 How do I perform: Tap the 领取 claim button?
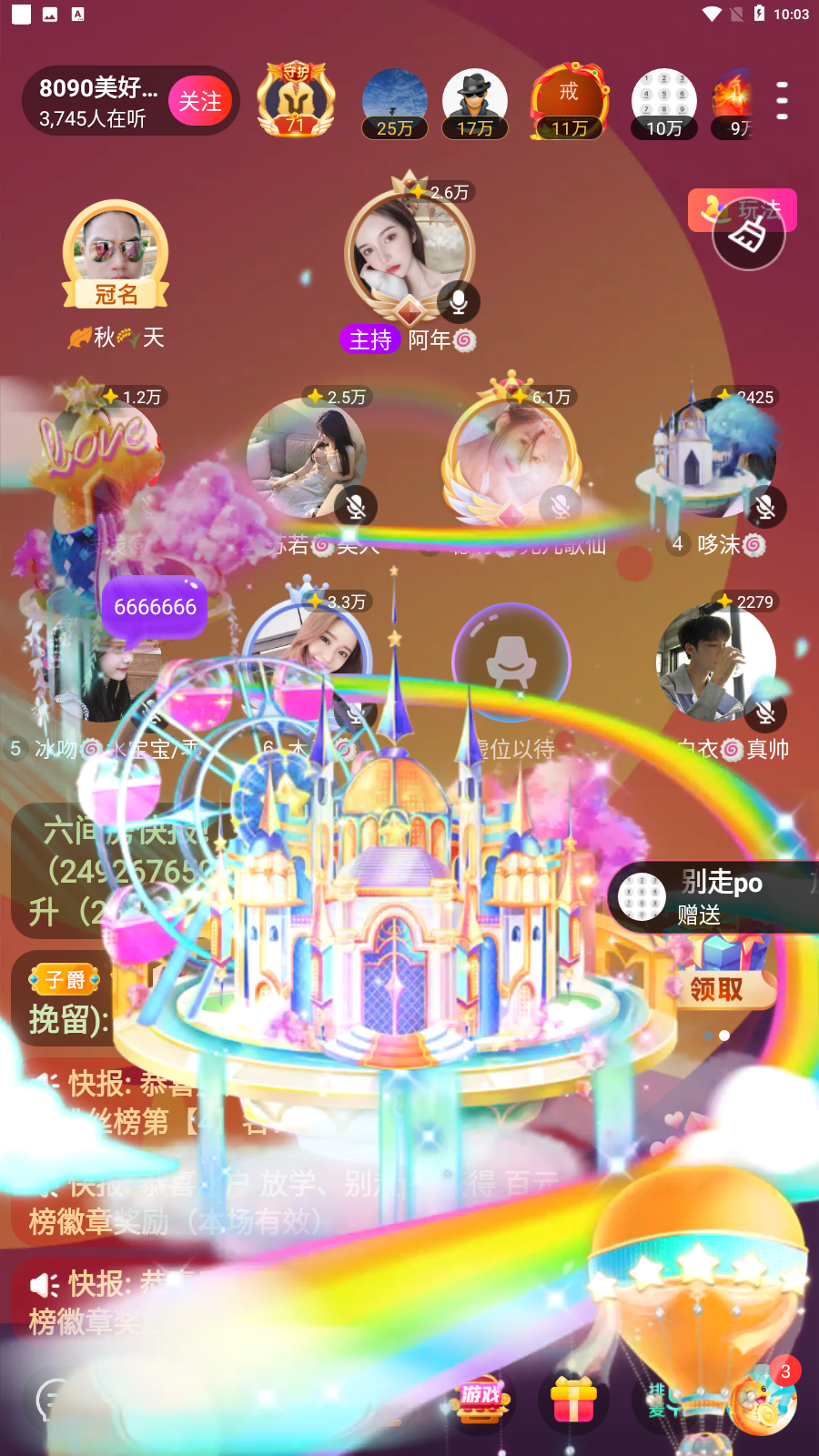717,989
